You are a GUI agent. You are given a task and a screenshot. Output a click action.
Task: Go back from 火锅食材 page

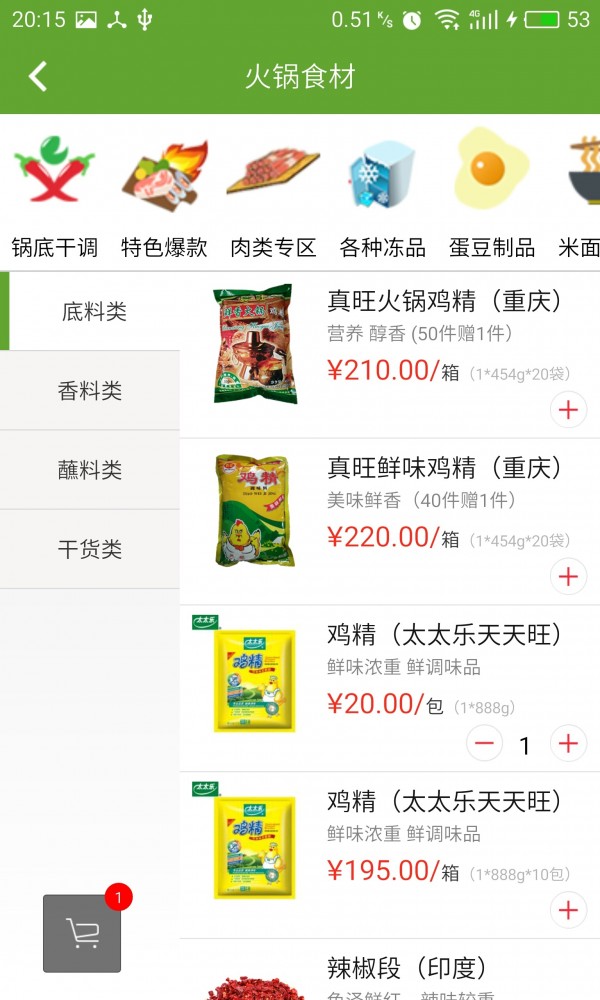(x=38, y=77)
